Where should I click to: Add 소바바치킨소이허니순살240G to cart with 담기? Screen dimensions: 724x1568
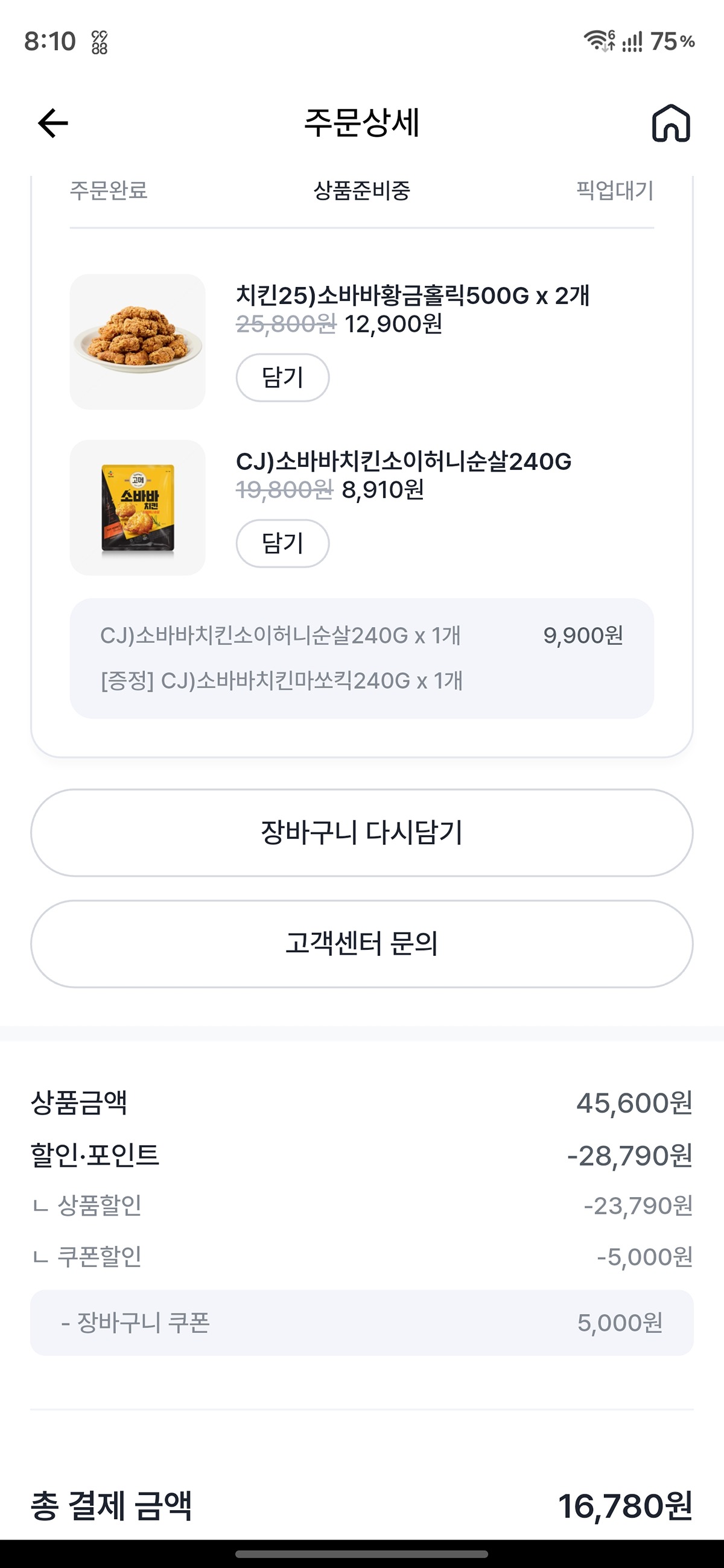click(x=282, y=543)
